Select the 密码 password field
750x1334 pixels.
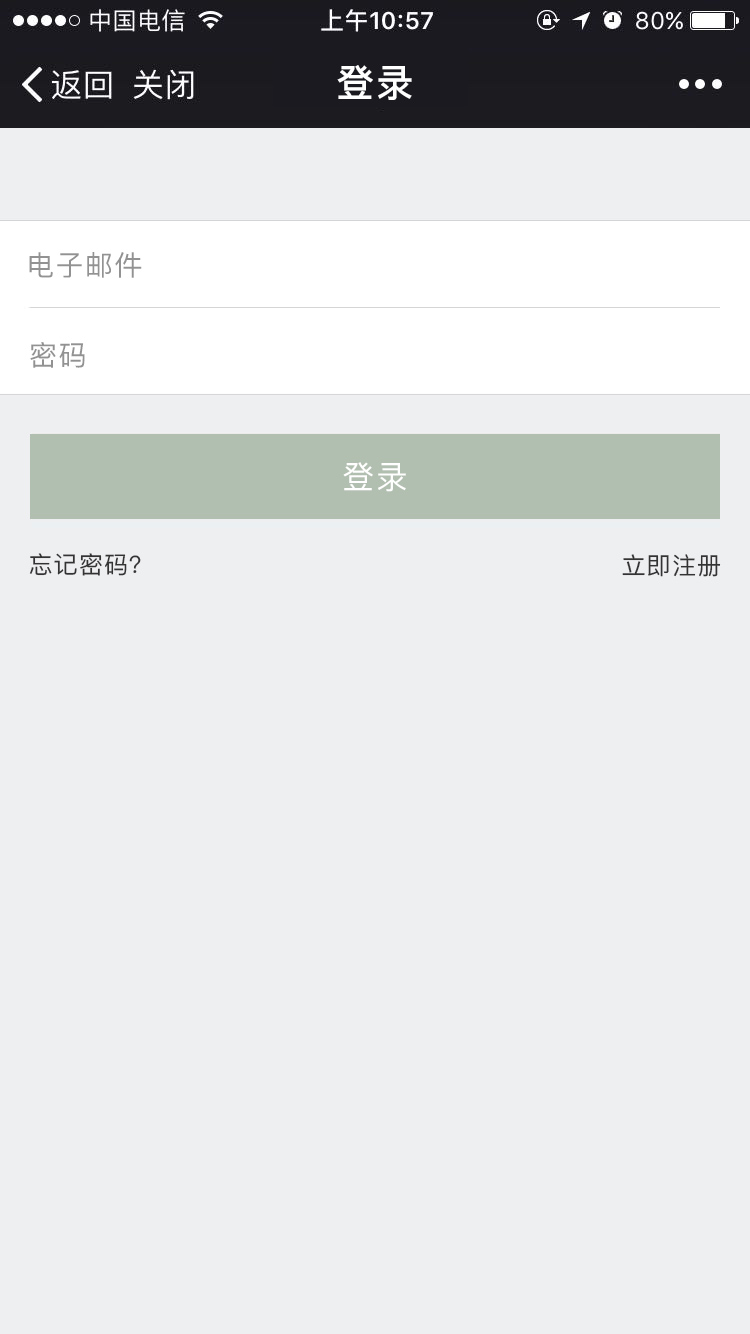[375, 352]
